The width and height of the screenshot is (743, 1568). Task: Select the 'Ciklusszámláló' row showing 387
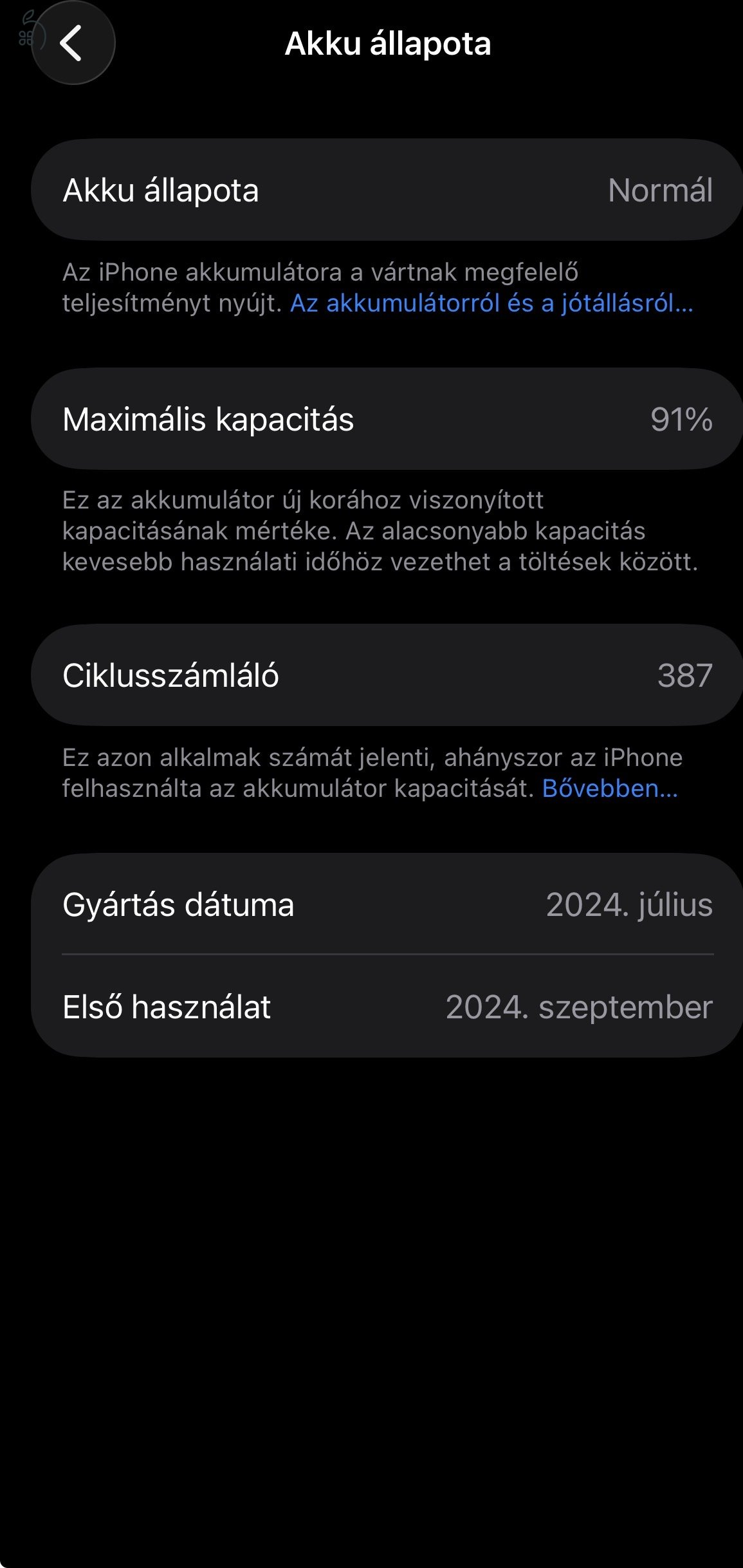371,675
